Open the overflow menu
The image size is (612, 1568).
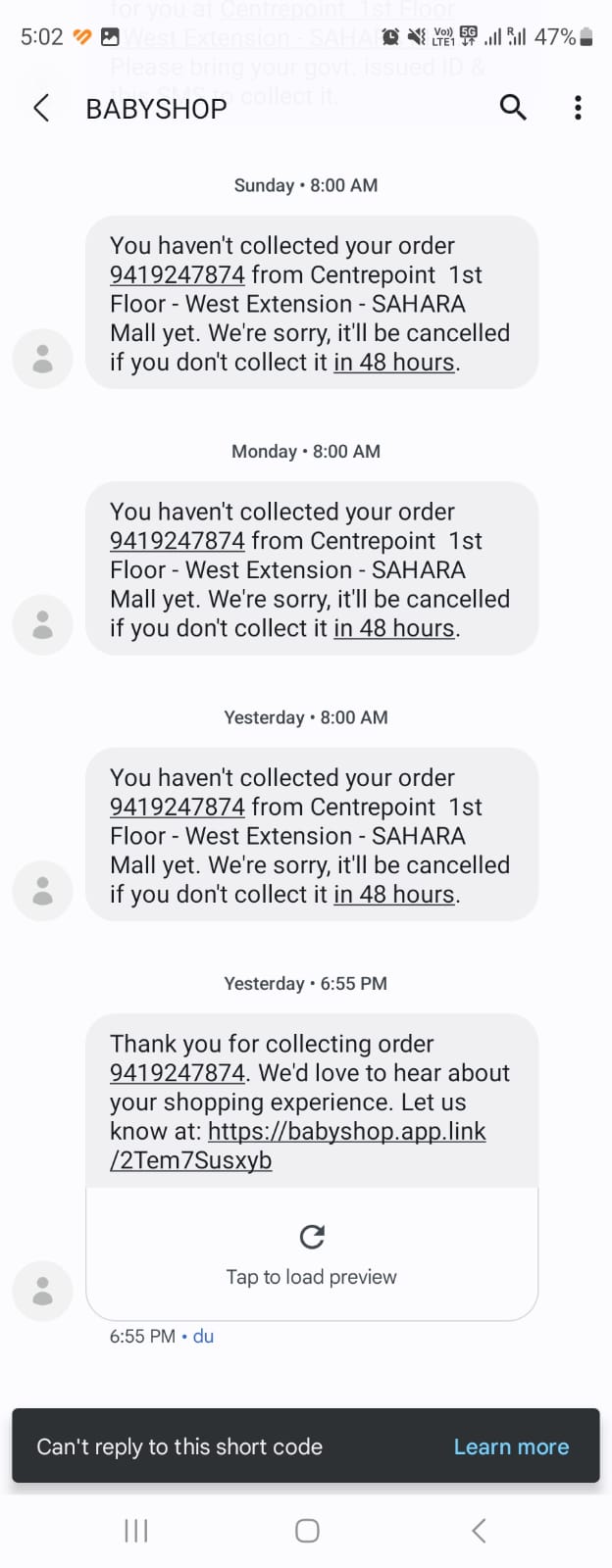tap(578, 108)
